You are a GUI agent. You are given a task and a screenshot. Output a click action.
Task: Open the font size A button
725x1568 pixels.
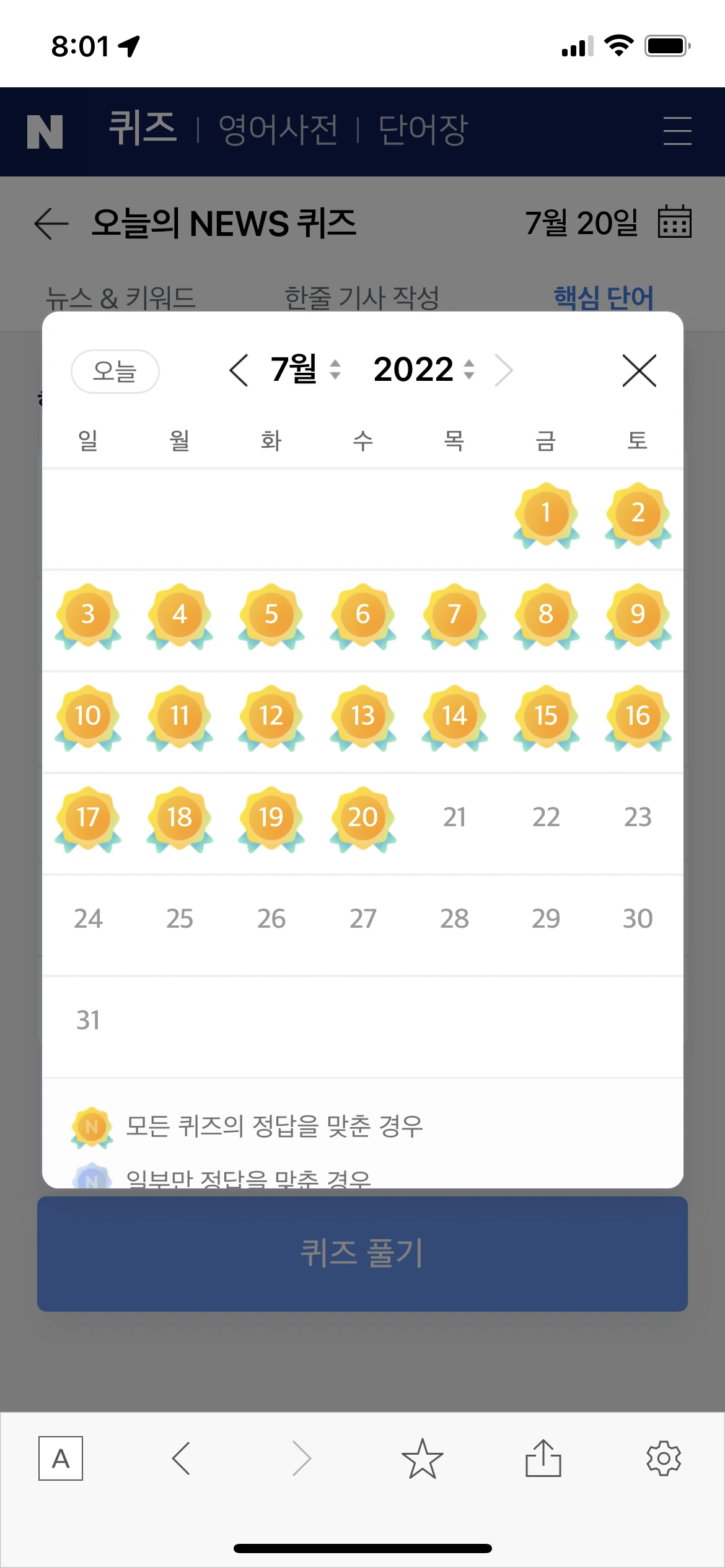[x=61, y=1458]
